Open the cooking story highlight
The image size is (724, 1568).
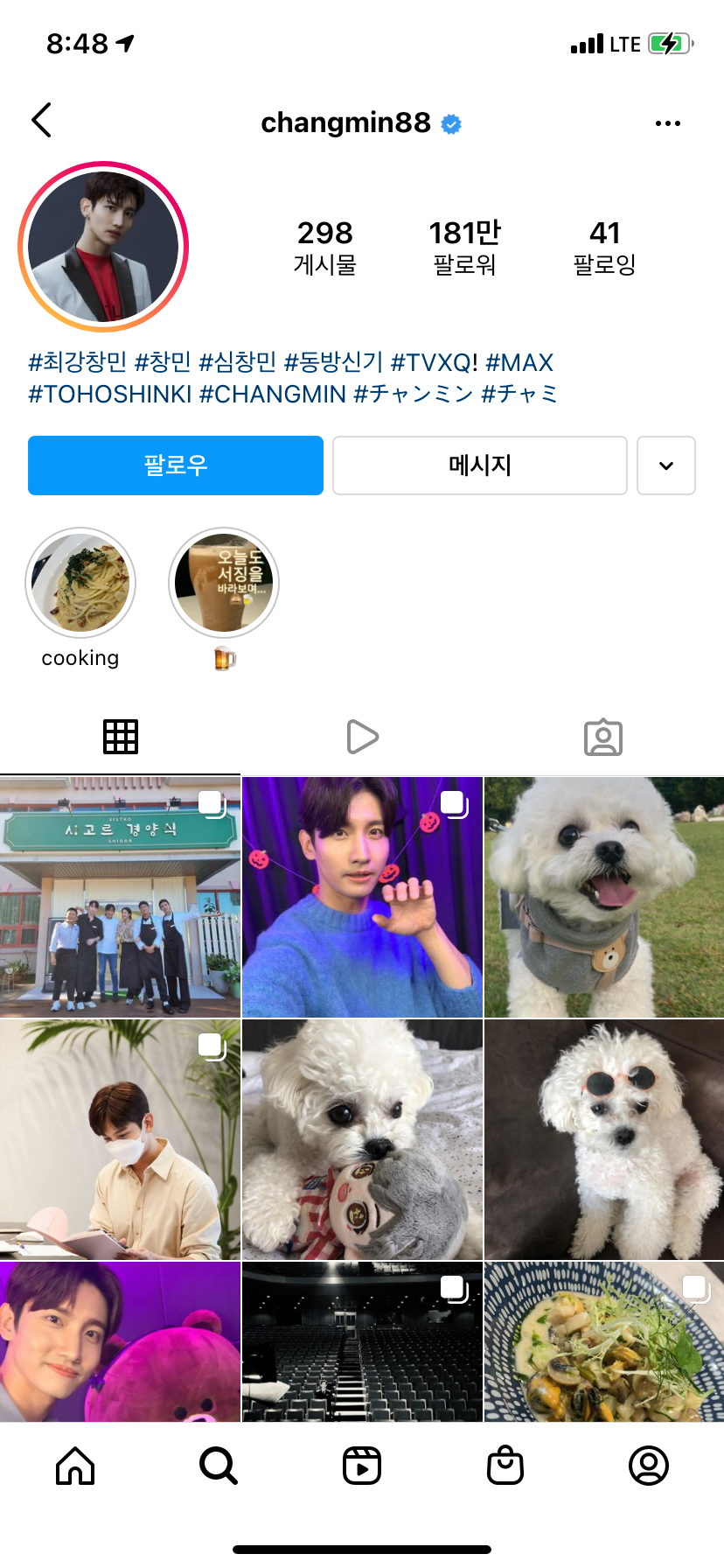pyautogui.click(x=80, y=583)
